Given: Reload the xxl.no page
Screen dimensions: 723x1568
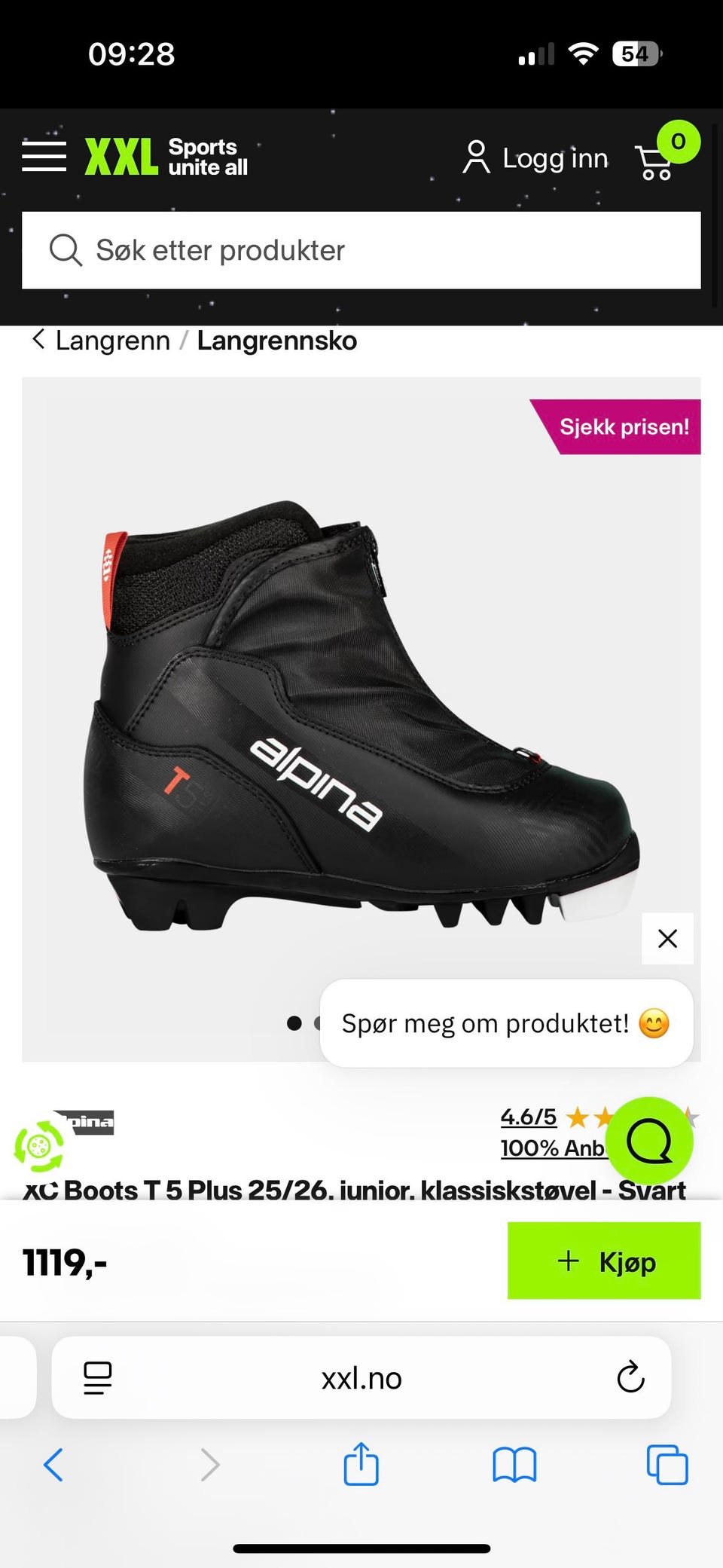Looking at the screenshot, I should click(630, 1378).
